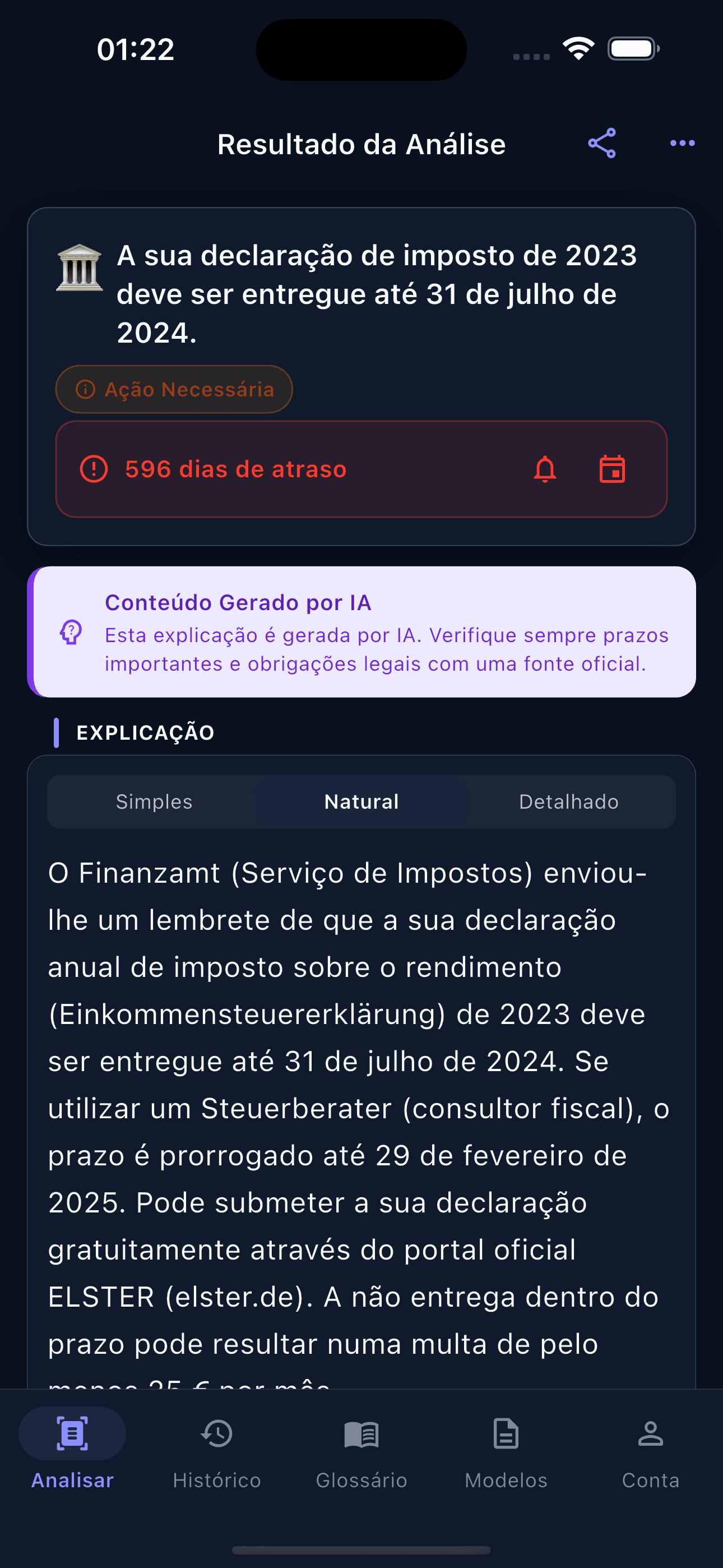This screenshot has height=1568, width=723.
Task: Tap the alert icon next to 596 dias
Action: pyautogui.click(x=94, y=469)
